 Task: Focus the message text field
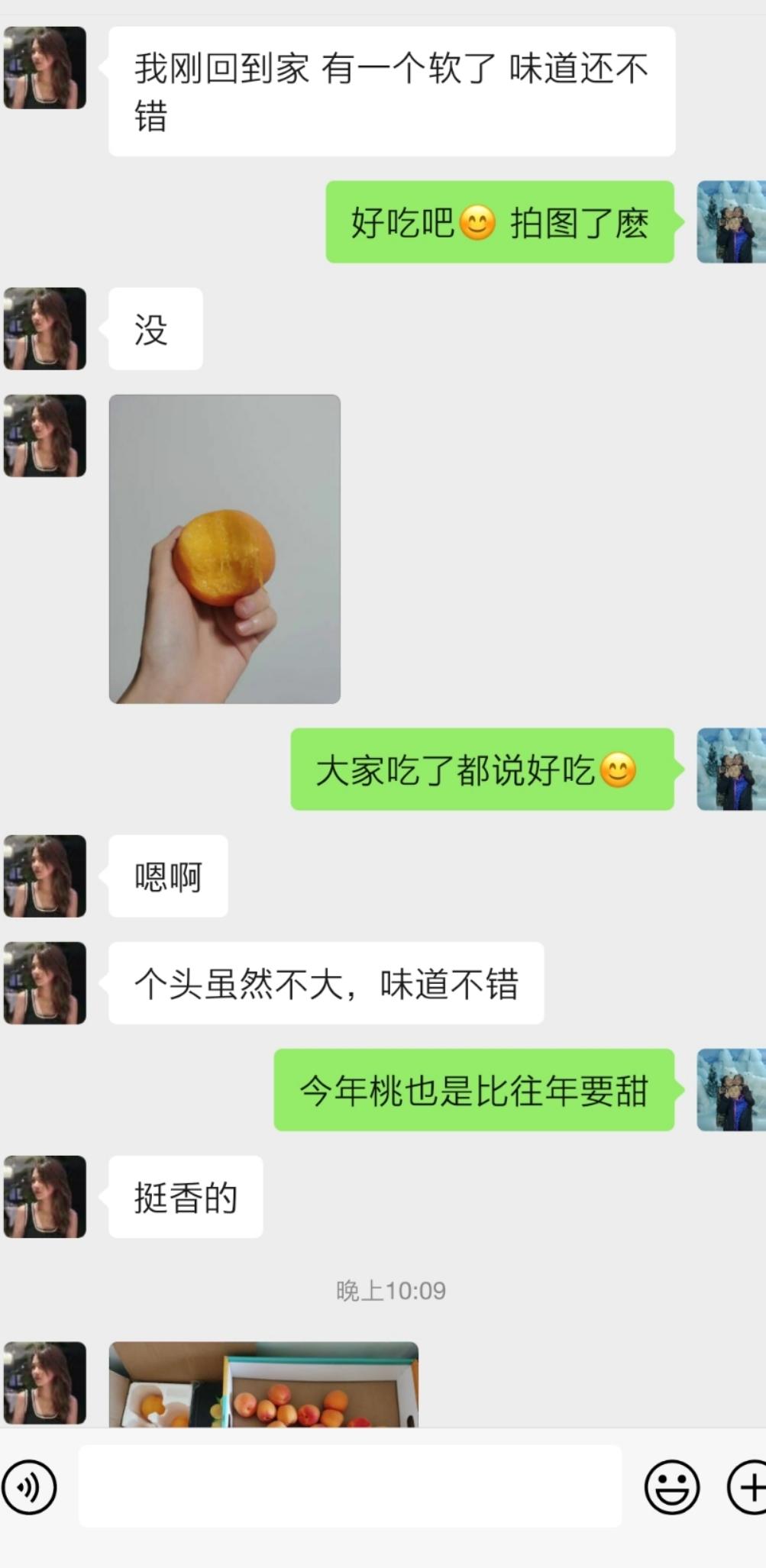pos(350,1487)
